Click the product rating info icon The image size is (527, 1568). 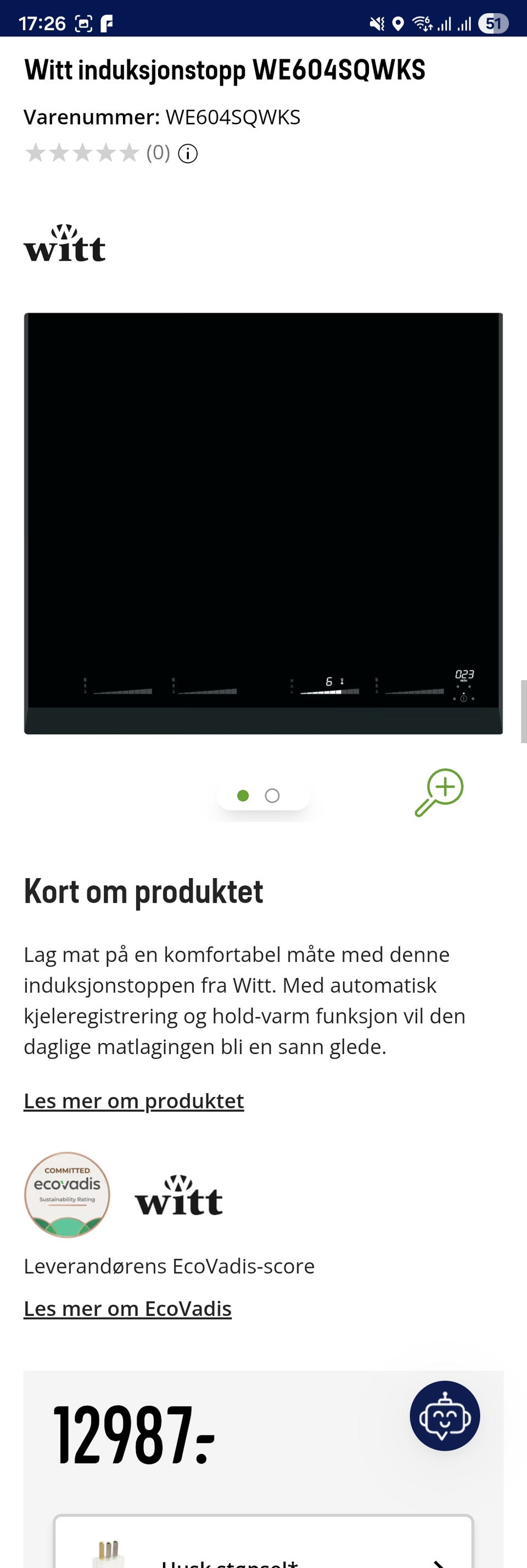[188, 154]
